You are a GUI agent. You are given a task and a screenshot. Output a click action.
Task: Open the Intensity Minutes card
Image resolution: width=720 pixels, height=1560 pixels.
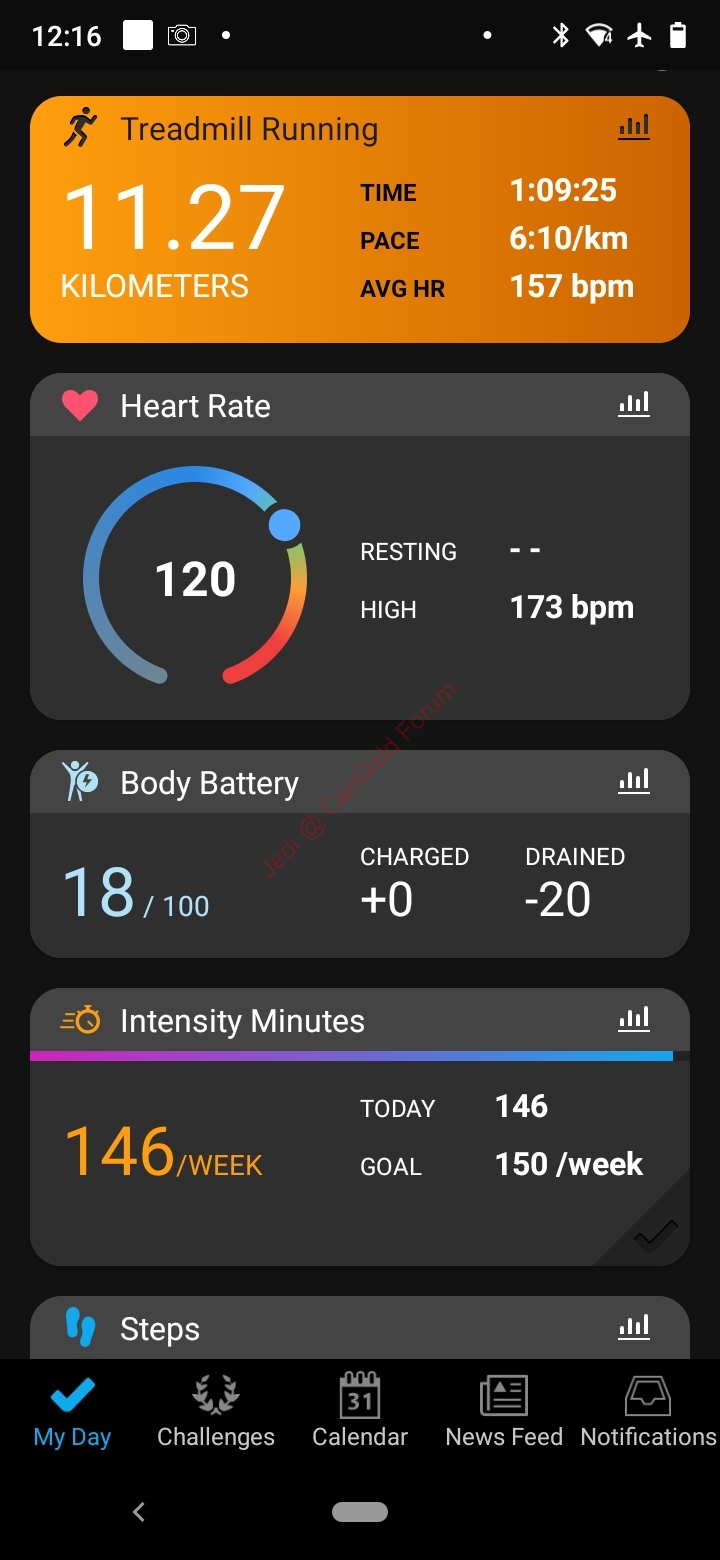point(360,1127)
